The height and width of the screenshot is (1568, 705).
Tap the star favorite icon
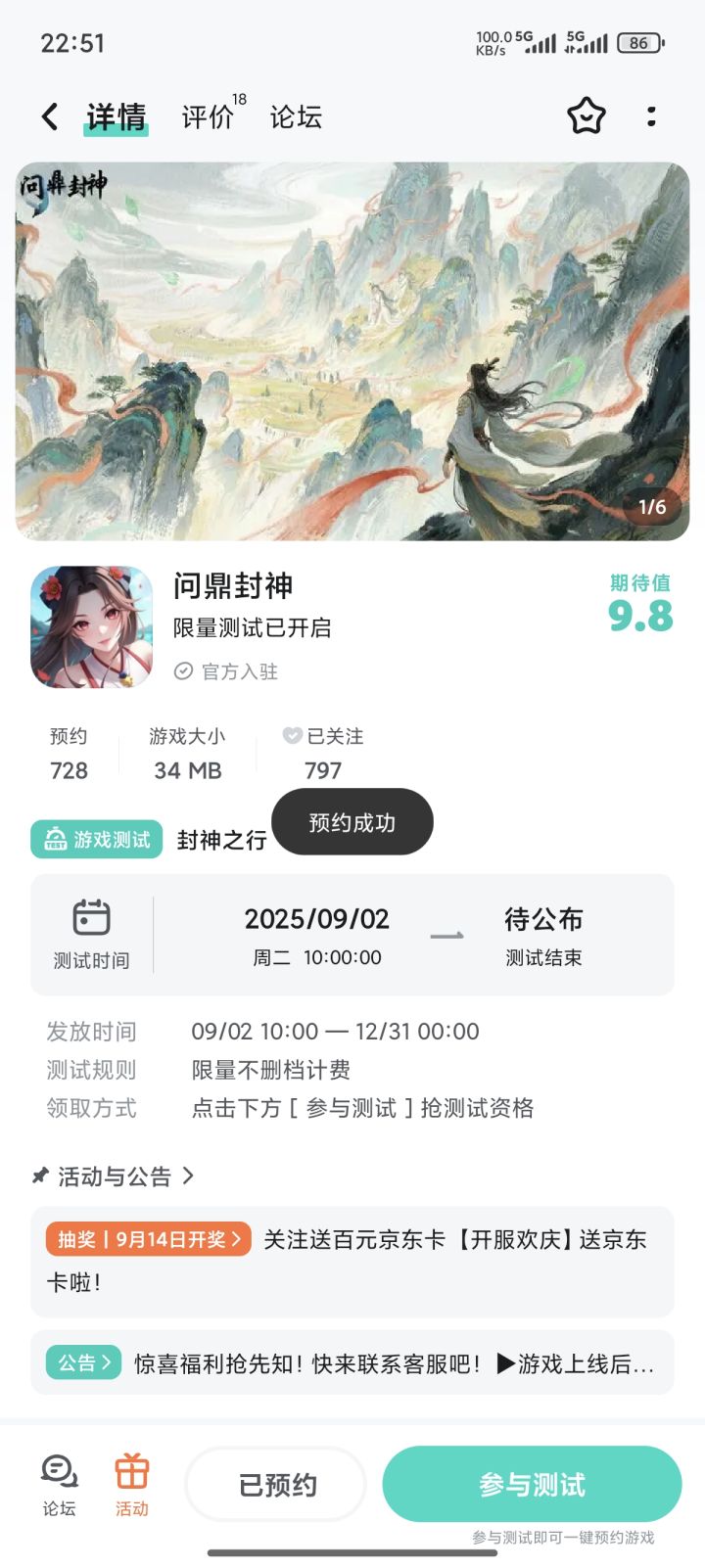coord(586,116)
